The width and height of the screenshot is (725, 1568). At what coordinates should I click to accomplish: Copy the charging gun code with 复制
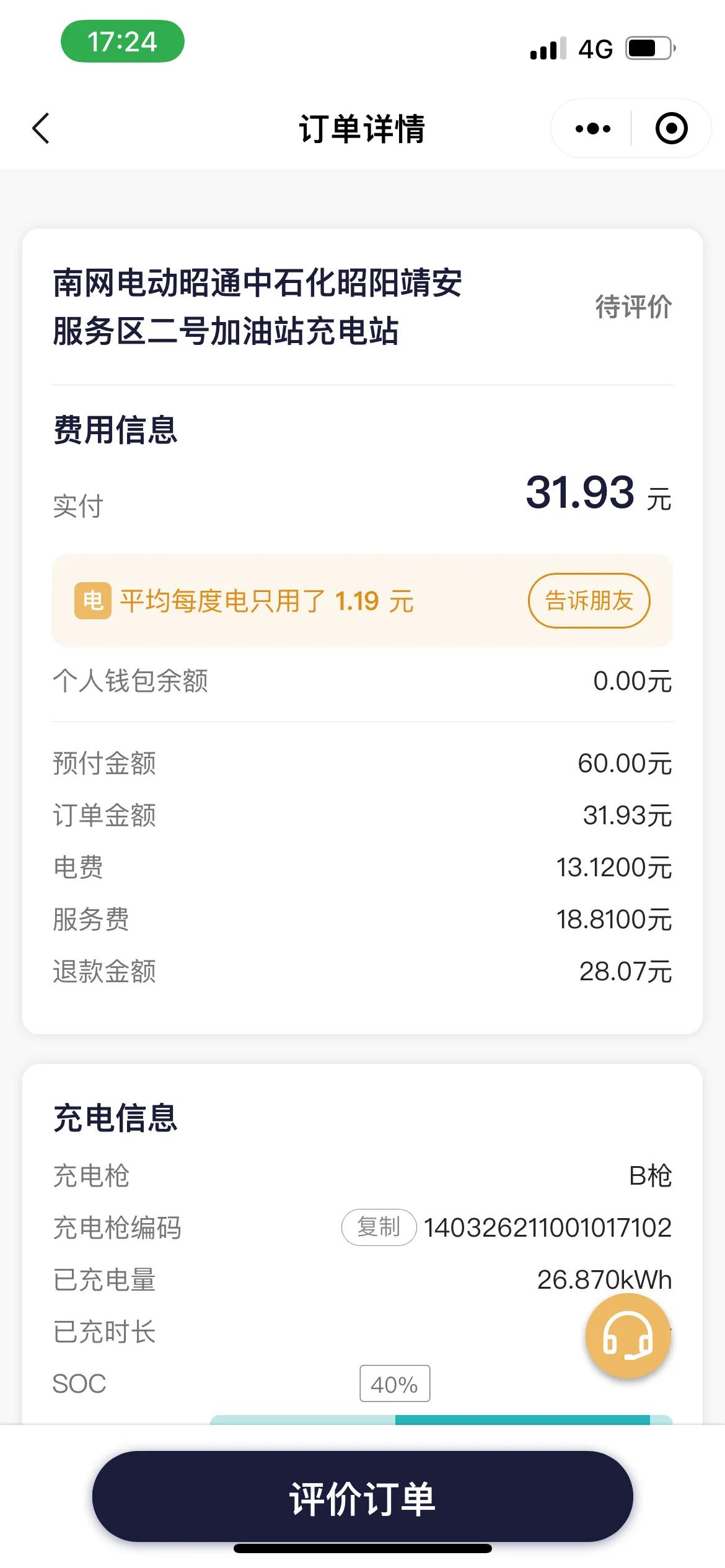pyautogui.click(x=378, y=1227)
